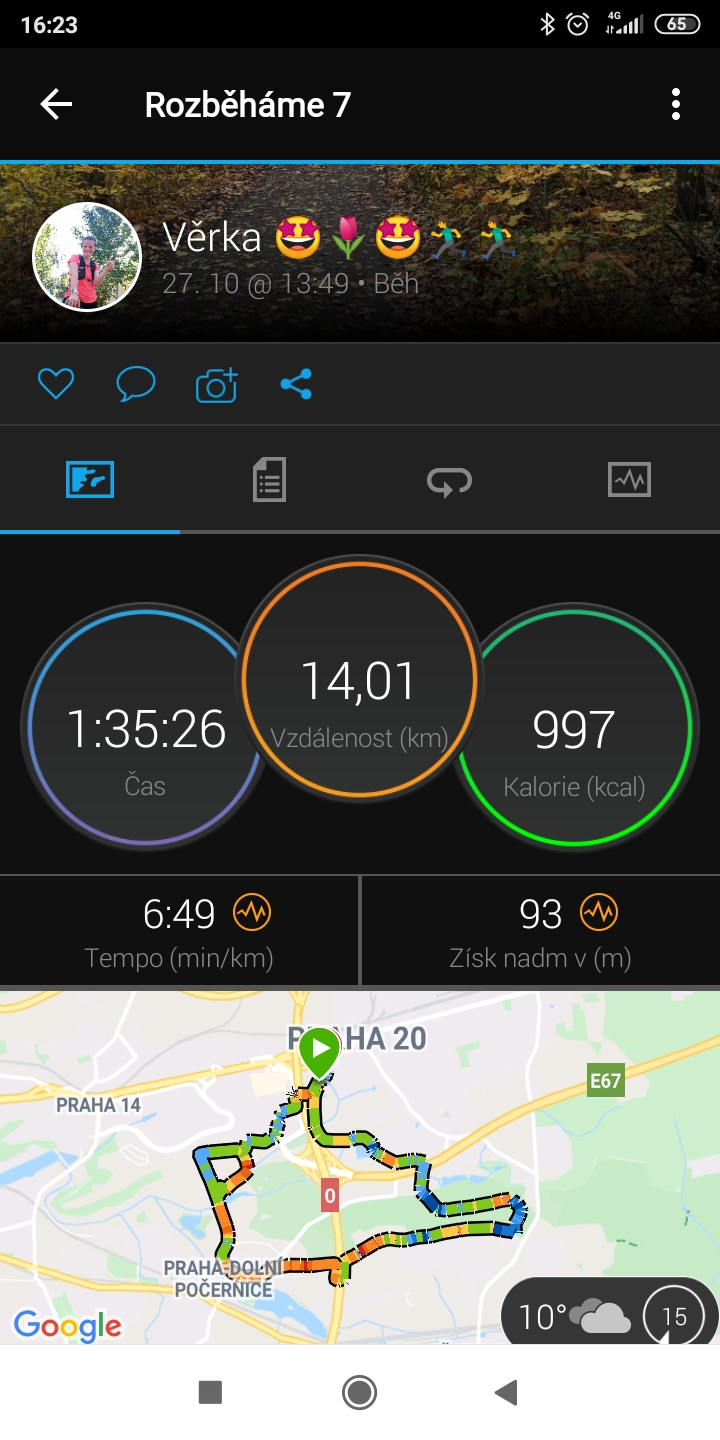This screenshot has height=1440, width=720.
Task: Tap the system home button
Action: 359,1392
